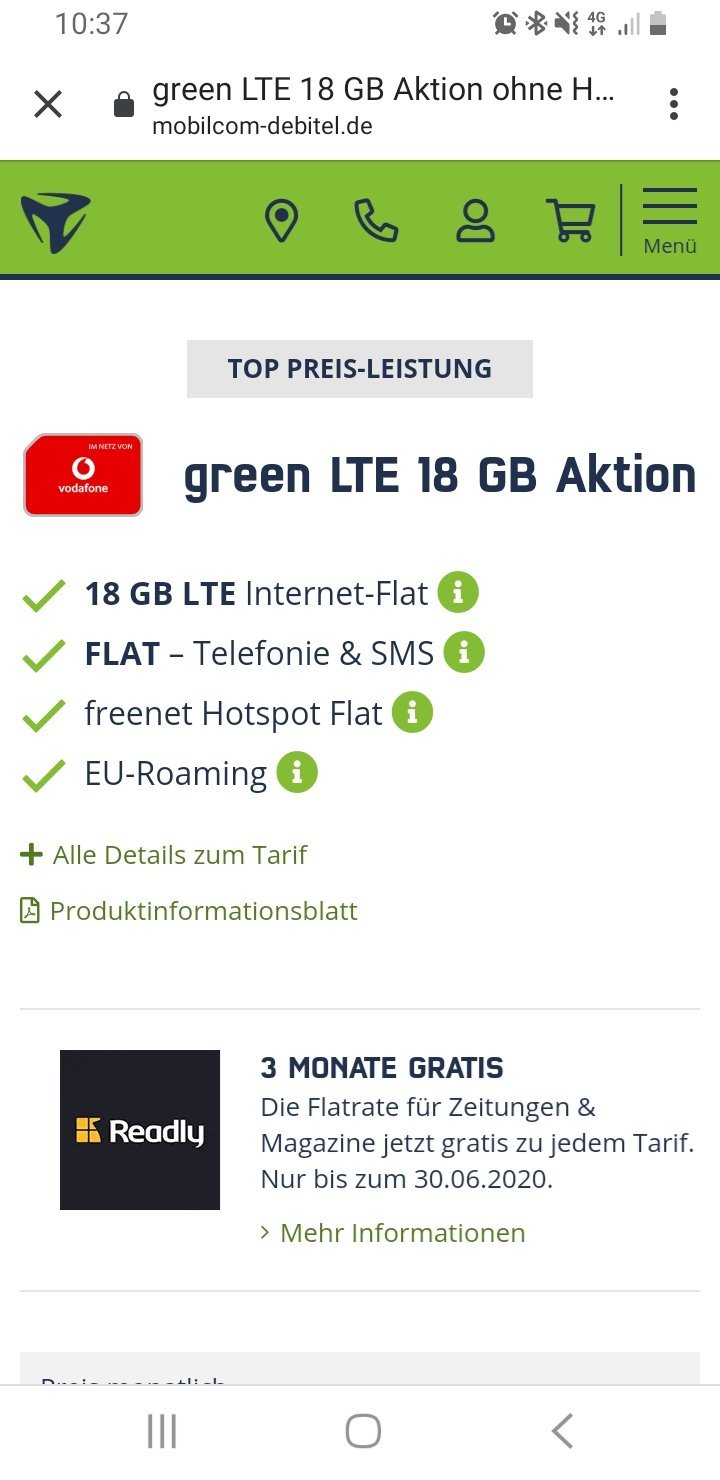Tap the phone contact icon
The width and height of the screenshot is (720, 1480).
click(x=376, y=221)
